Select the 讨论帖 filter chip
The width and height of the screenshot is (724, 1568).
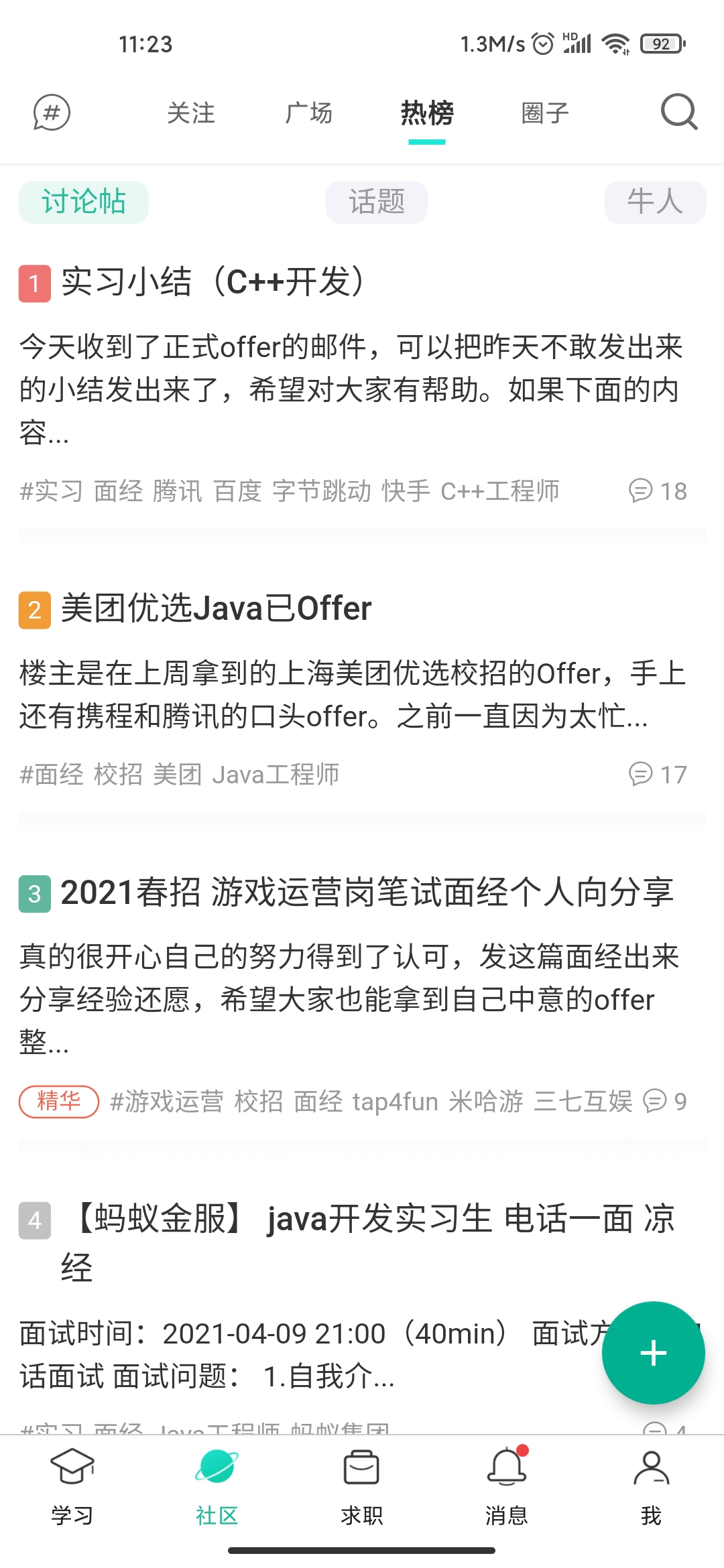click(x=84, y=202)
